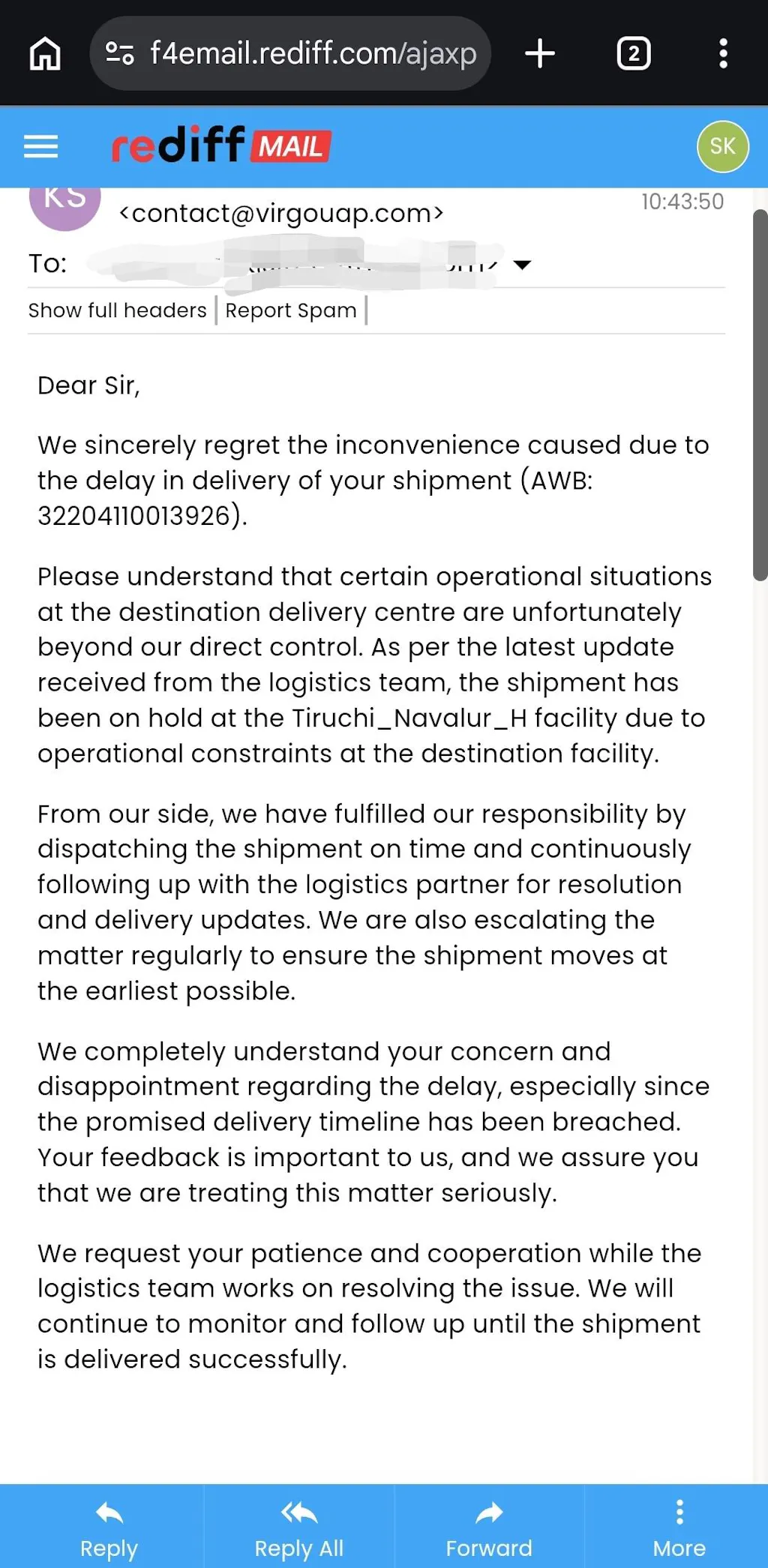Choose Reply All
Viewport: 768px width, 1568px height.
click(x=298, y=1528)
